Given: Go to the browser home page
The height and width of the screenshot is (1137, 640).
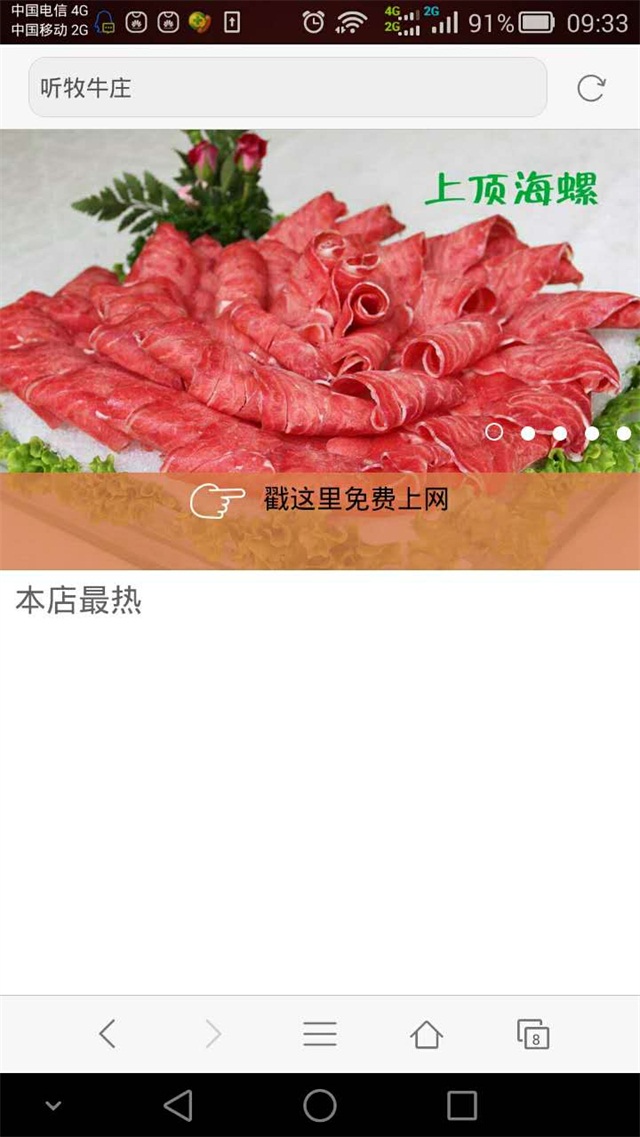Looking at the screenshot, I should [x=426, y=1034].
